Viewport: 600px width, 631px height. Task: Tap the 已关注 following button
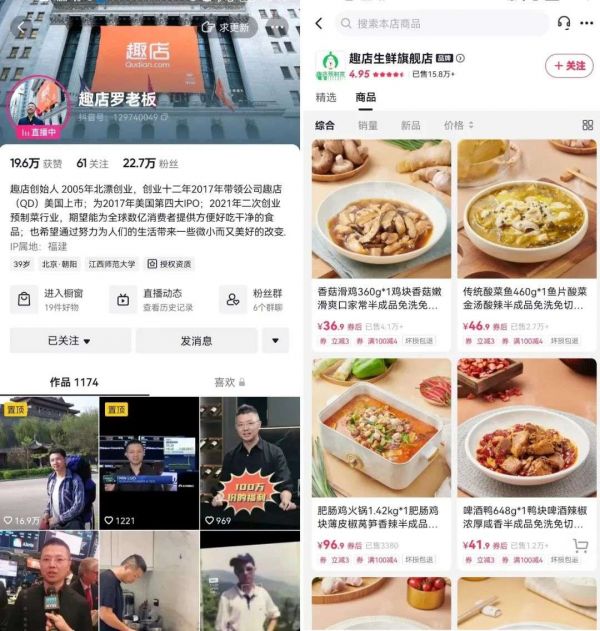click(x=69, y=341)
